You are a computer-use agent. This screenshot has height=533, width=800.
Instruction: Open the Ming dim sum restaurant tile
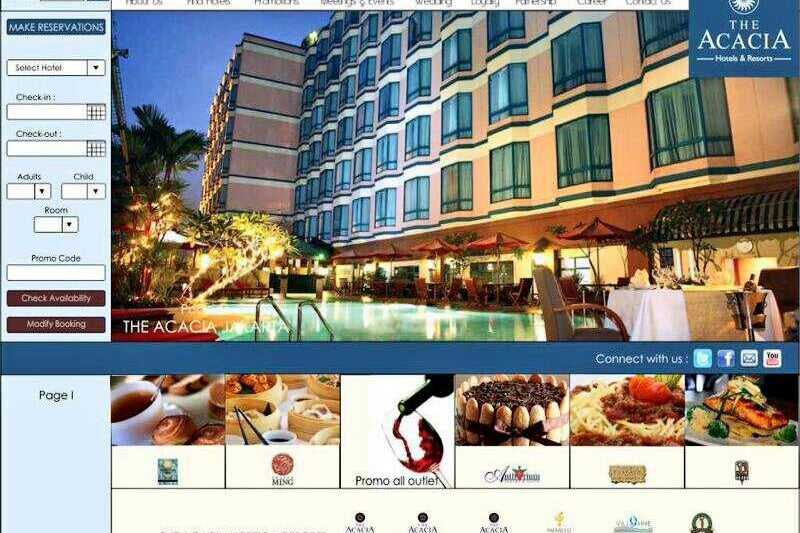click(282, 431)
